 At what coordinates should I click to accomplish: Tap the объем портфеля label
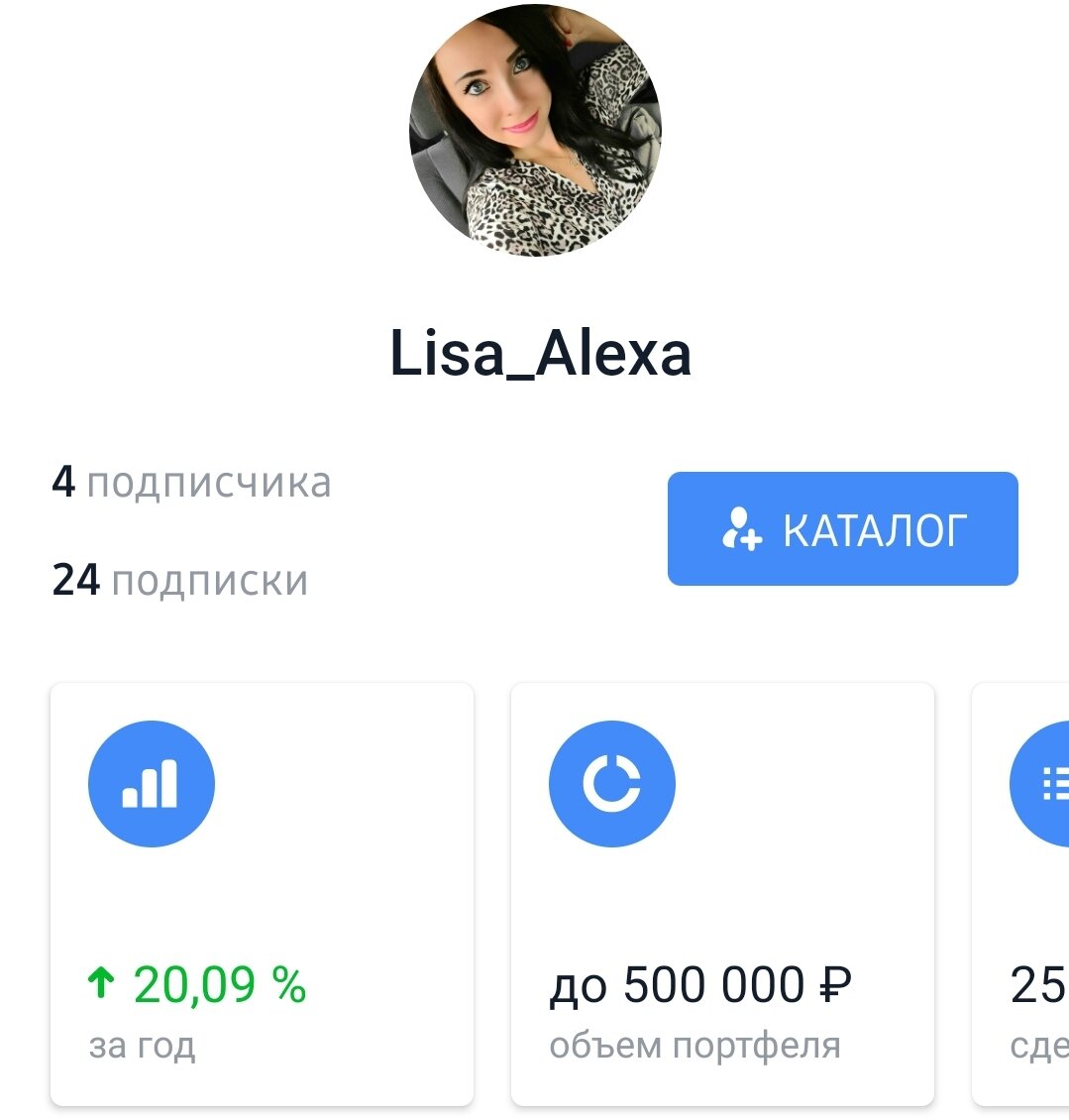tap(697, 1044)
